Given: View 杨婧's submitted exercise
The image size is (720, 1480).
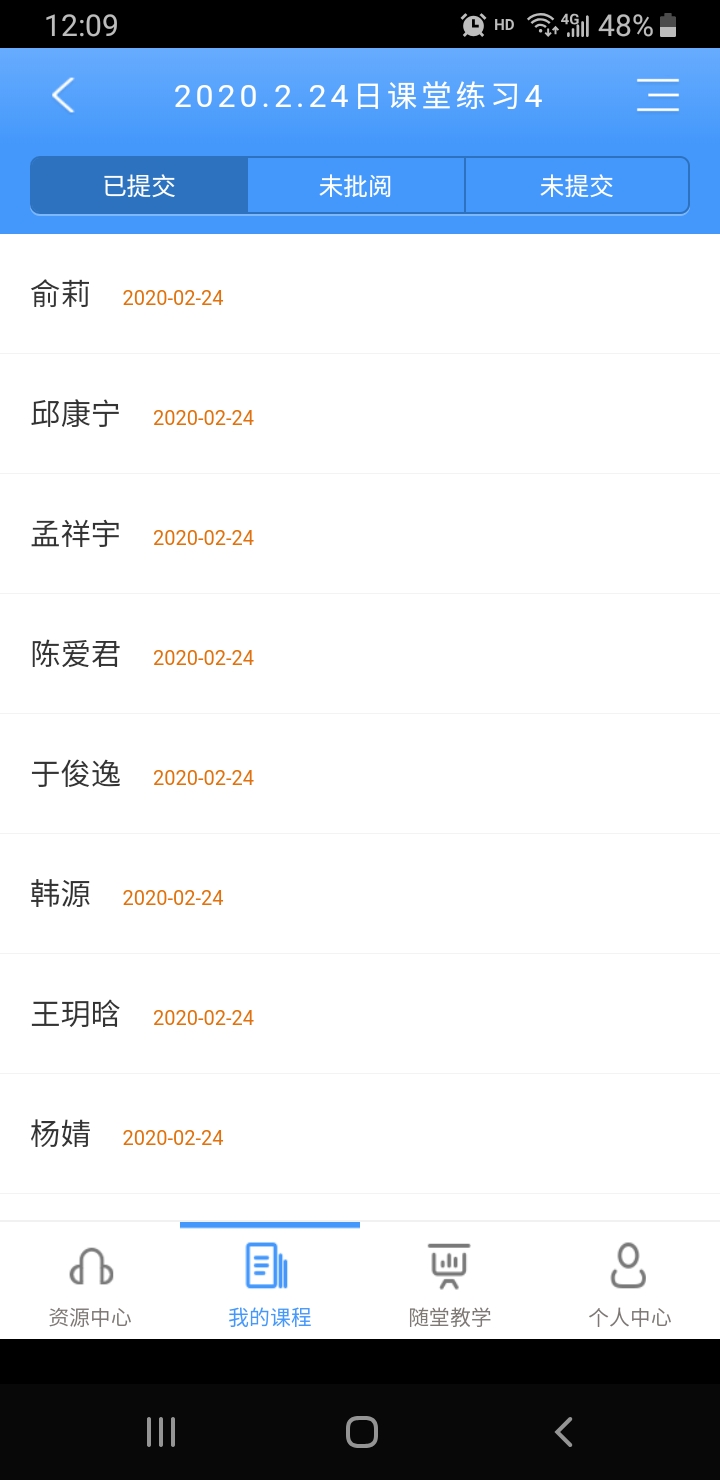Looking at the screenshot, I should pyautogui.click(x=360, y=1134).
